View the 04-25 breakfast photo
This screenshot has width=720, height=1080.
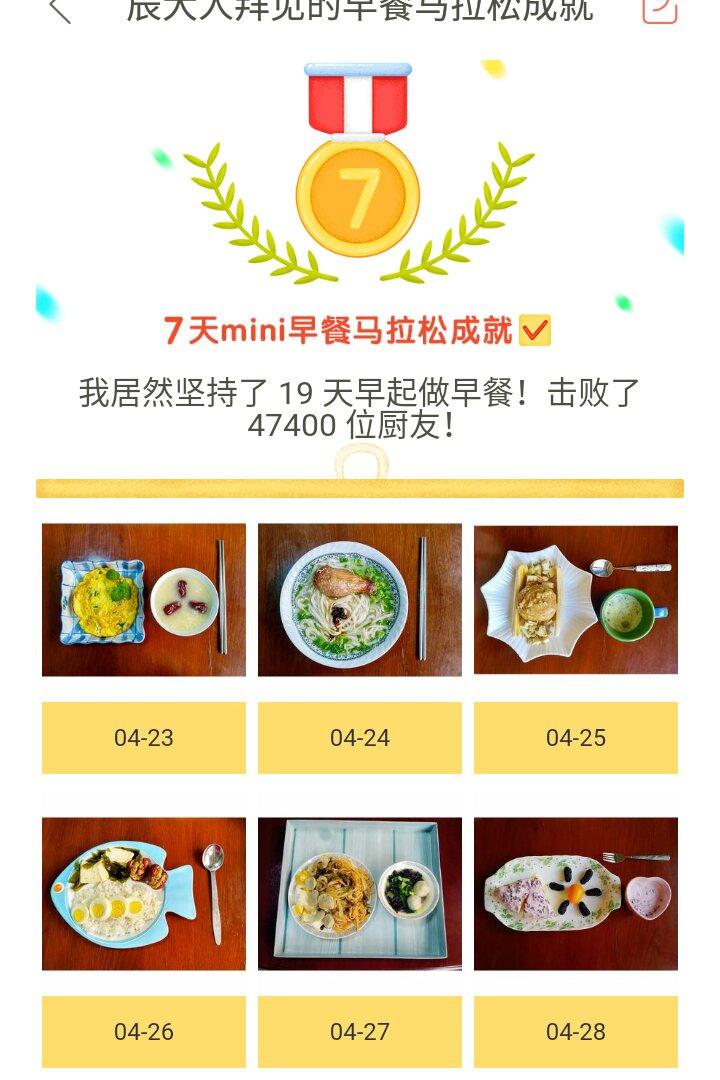tap(576, 600)
